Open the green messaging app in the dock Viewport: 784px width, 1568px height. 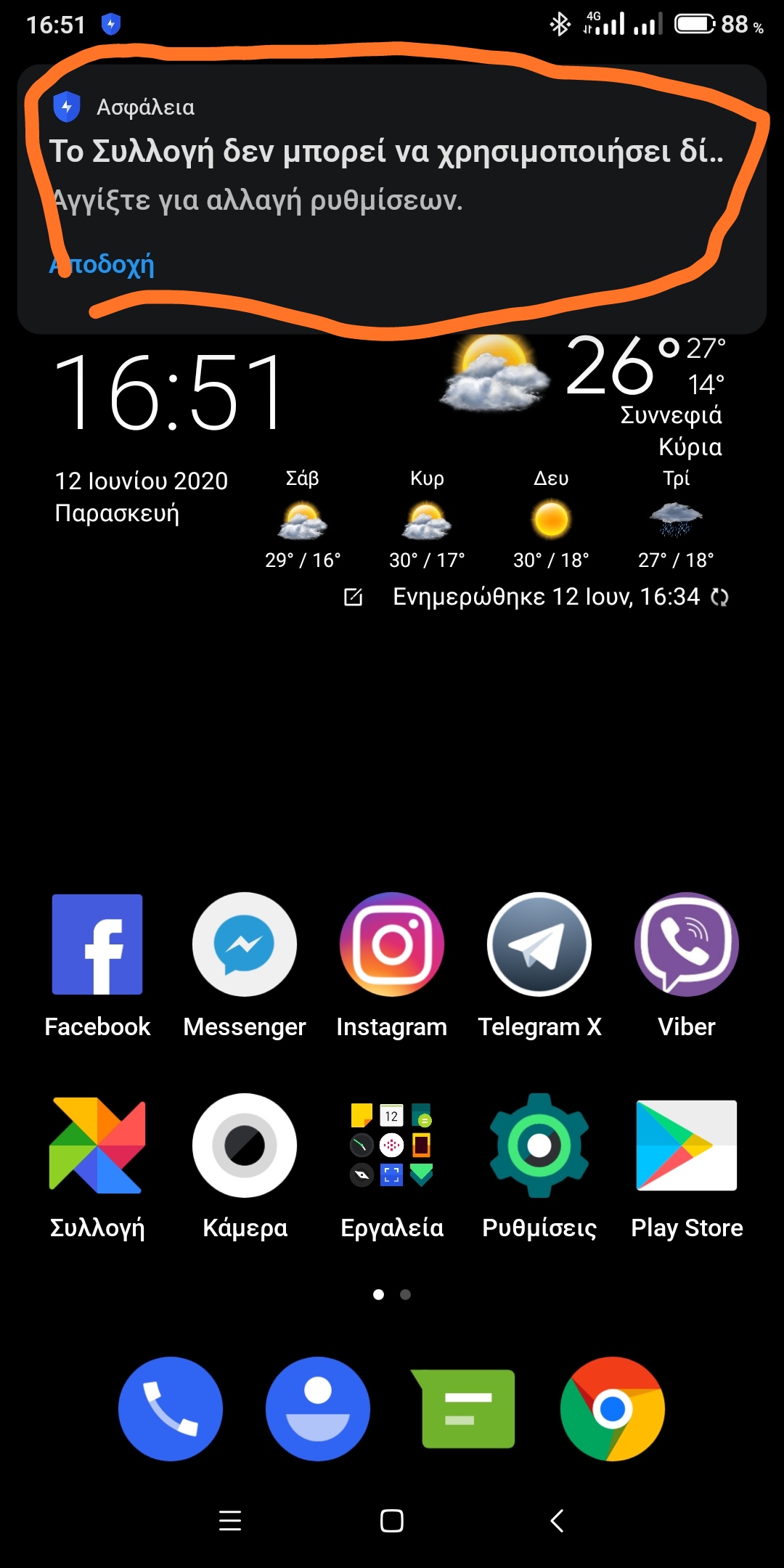[x=465, y=1408]
